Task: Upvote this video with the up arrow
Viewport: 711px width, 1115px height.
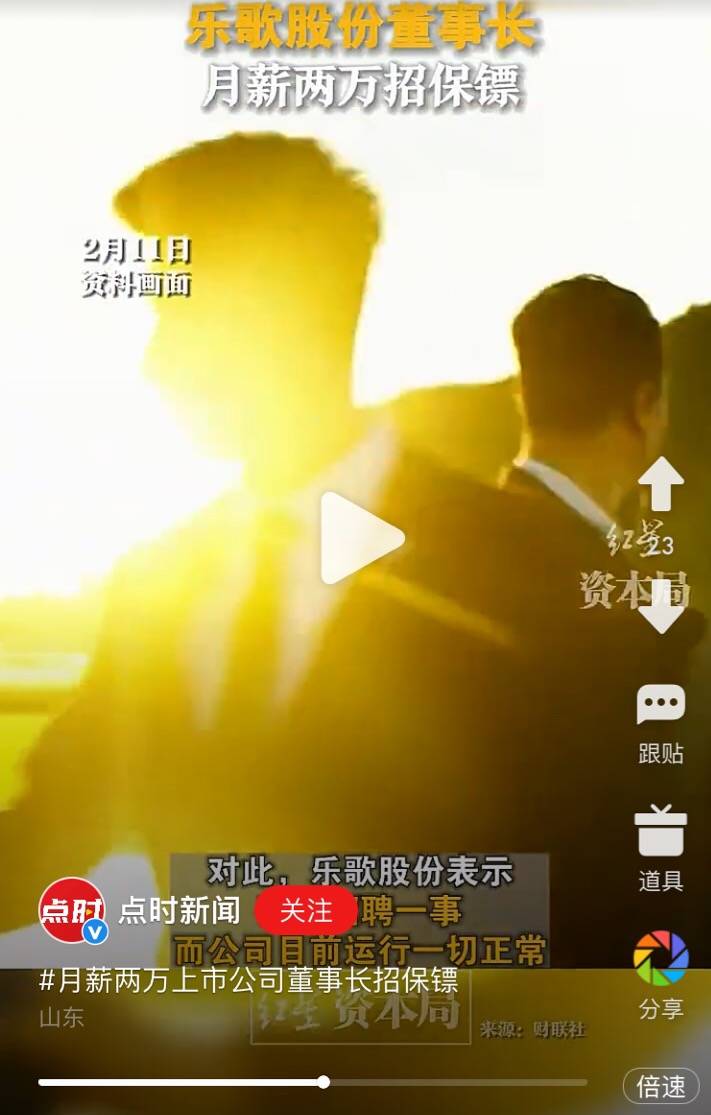Action: 660,485
